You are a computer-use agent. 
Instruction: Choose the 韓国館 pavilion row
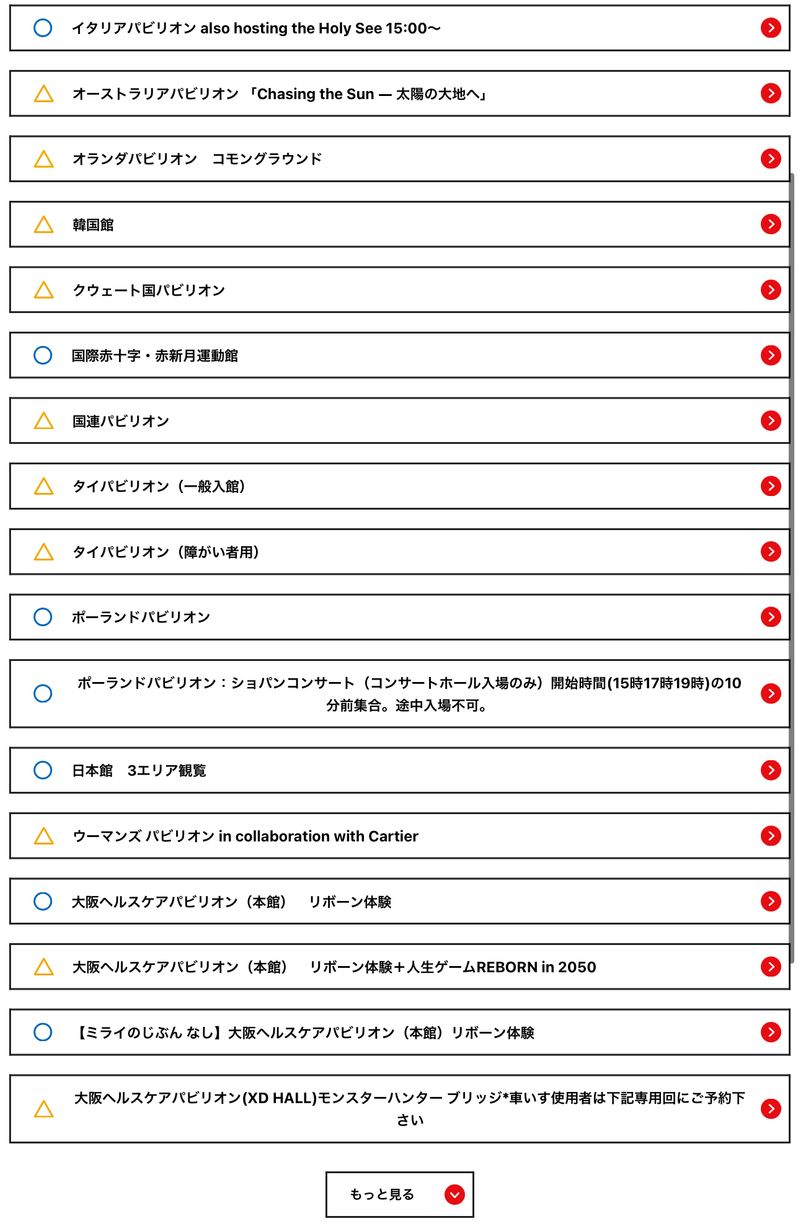click(399, 225)
